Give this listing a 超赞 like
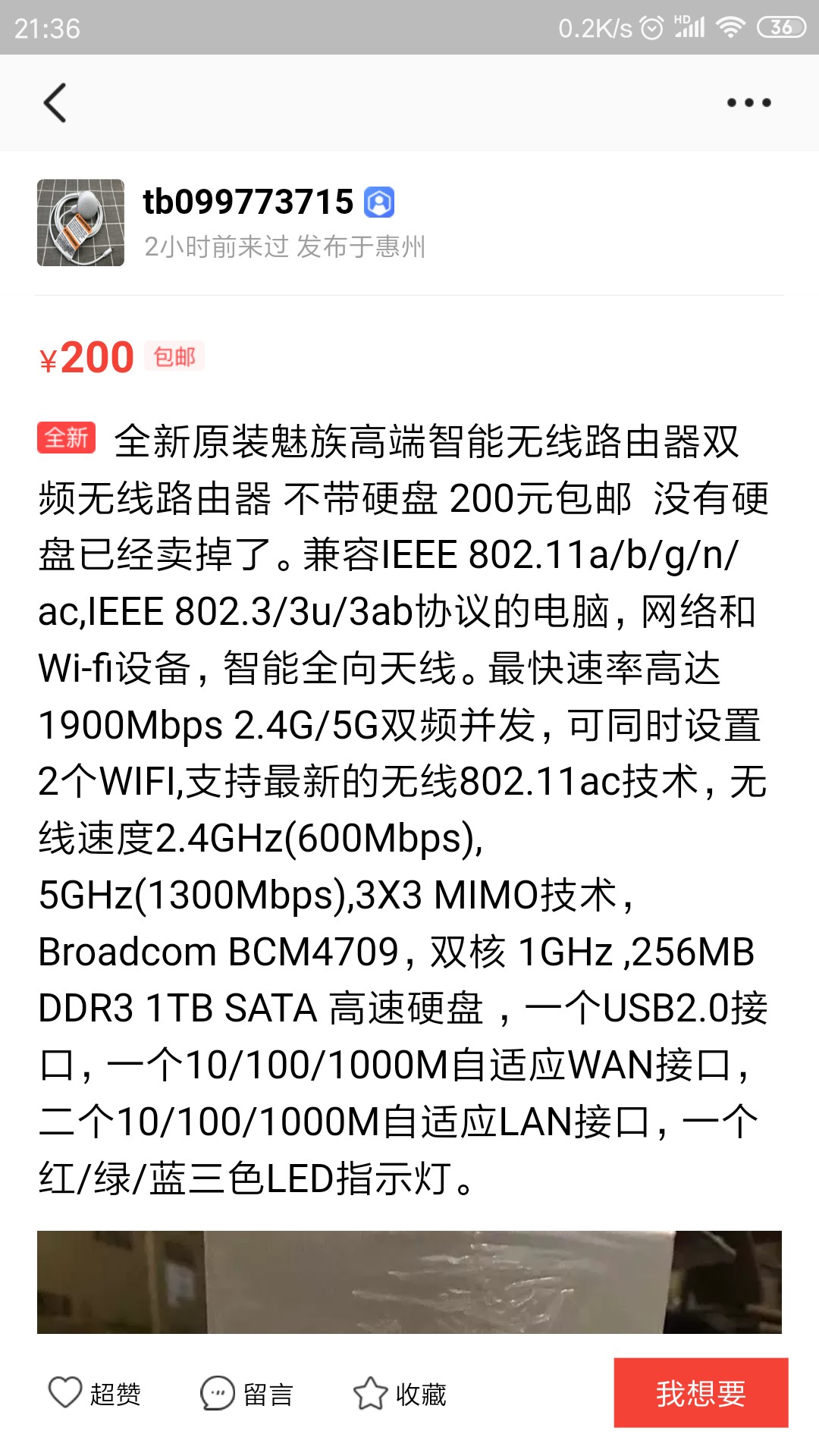The image size is (819, 1456). tap(95, 1394)
